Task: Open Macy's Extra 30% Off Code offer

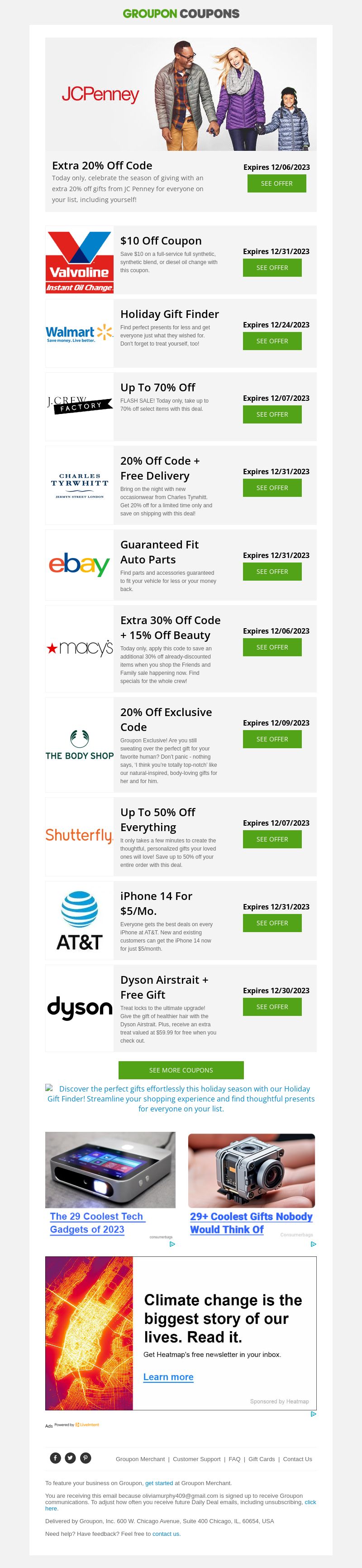Action: pyautogui.click(x=272, y=647)
